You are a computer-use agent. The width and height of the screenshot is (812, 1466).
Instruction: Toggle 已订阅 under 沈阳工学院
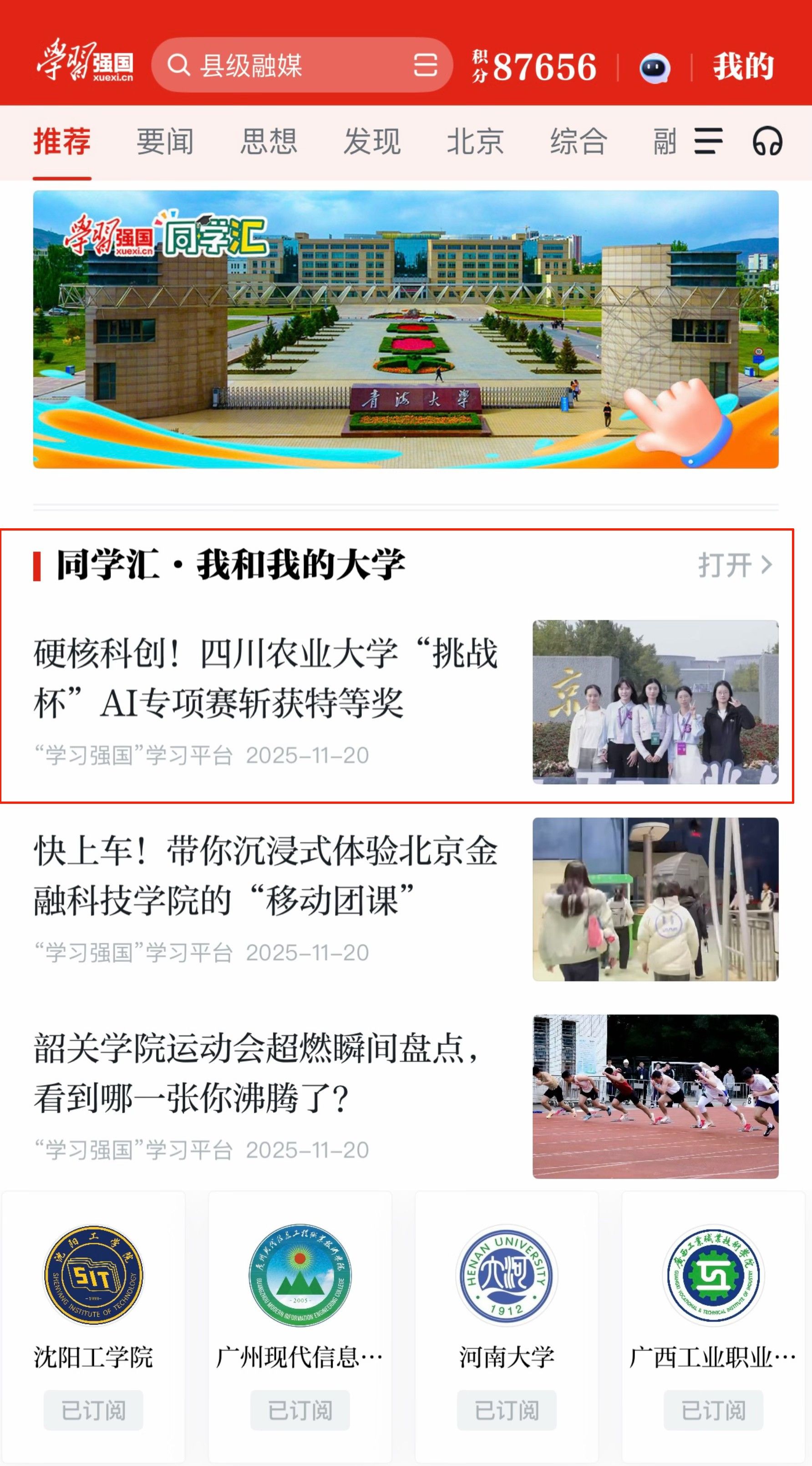93,1410
